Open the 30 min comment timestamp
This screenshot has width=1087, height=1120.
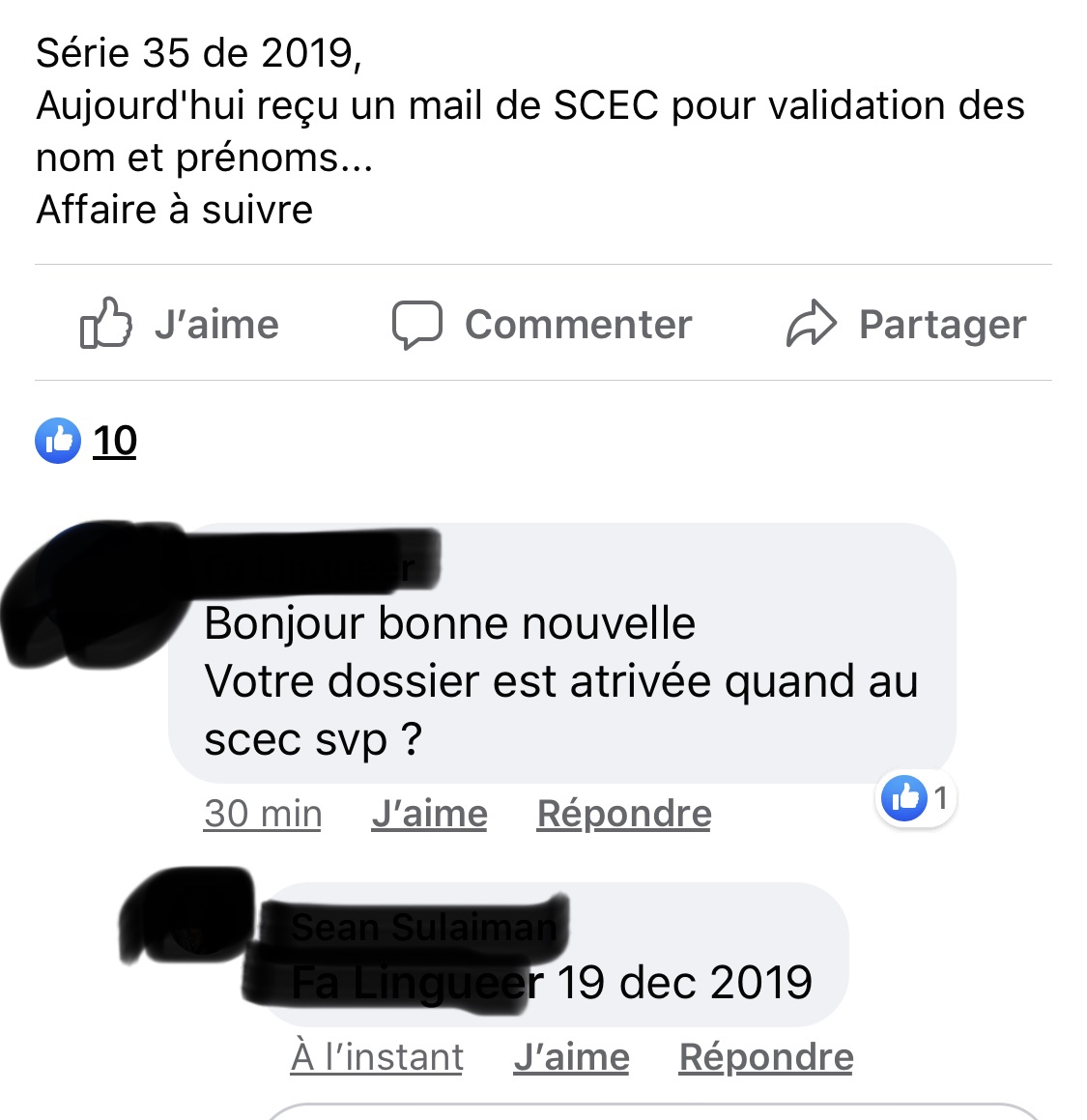tap(263, 814)
